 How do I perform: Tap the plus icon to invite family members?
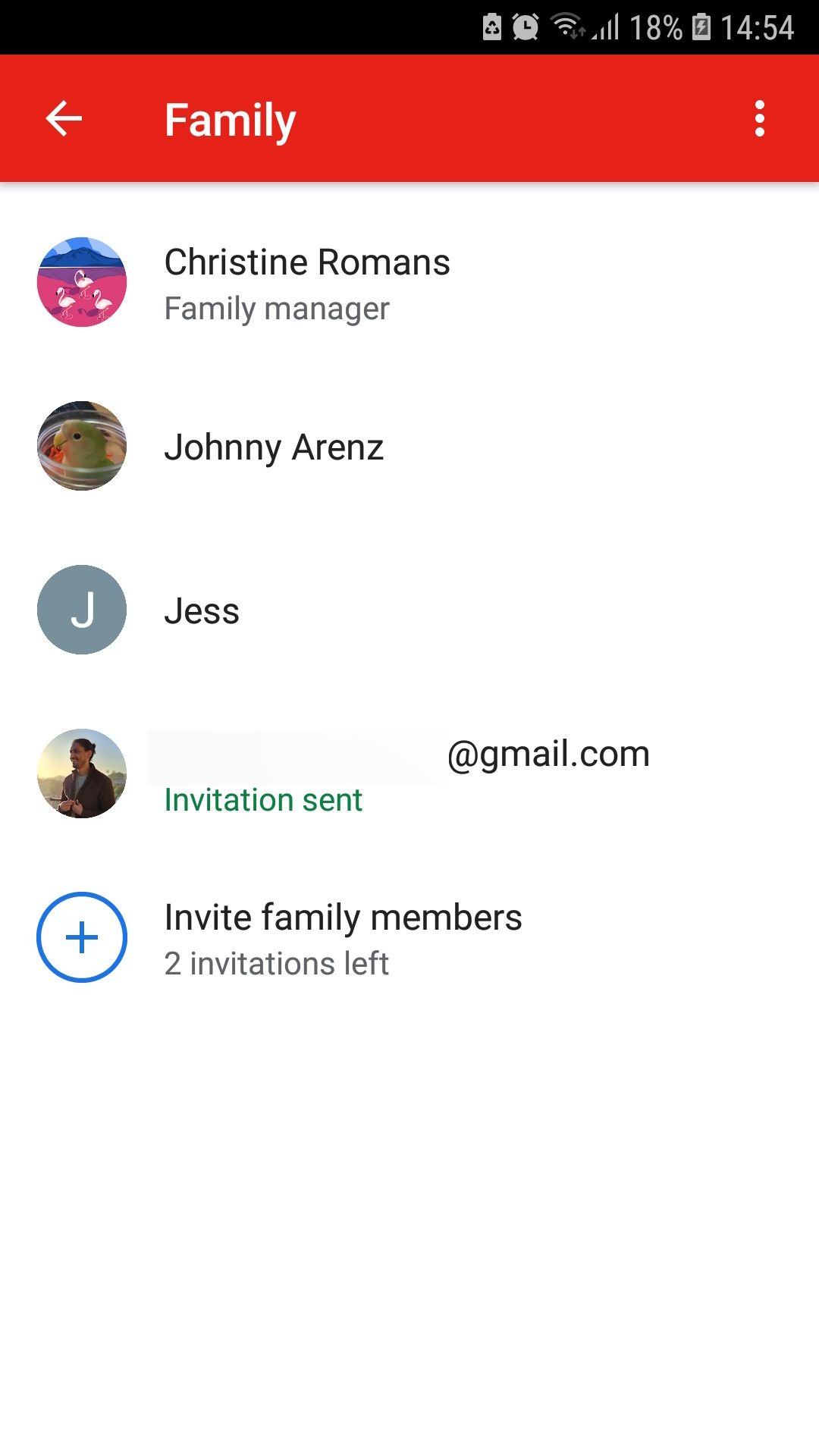coord(80,937)
